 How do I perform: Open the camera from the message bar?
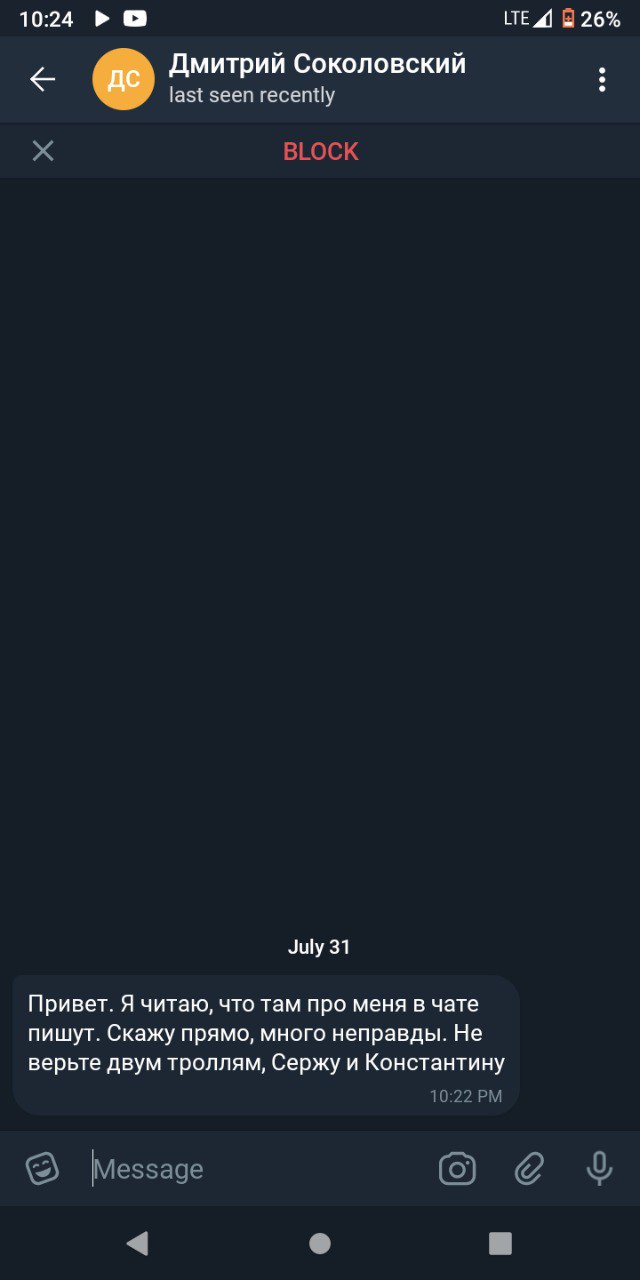click(457, 1168)
